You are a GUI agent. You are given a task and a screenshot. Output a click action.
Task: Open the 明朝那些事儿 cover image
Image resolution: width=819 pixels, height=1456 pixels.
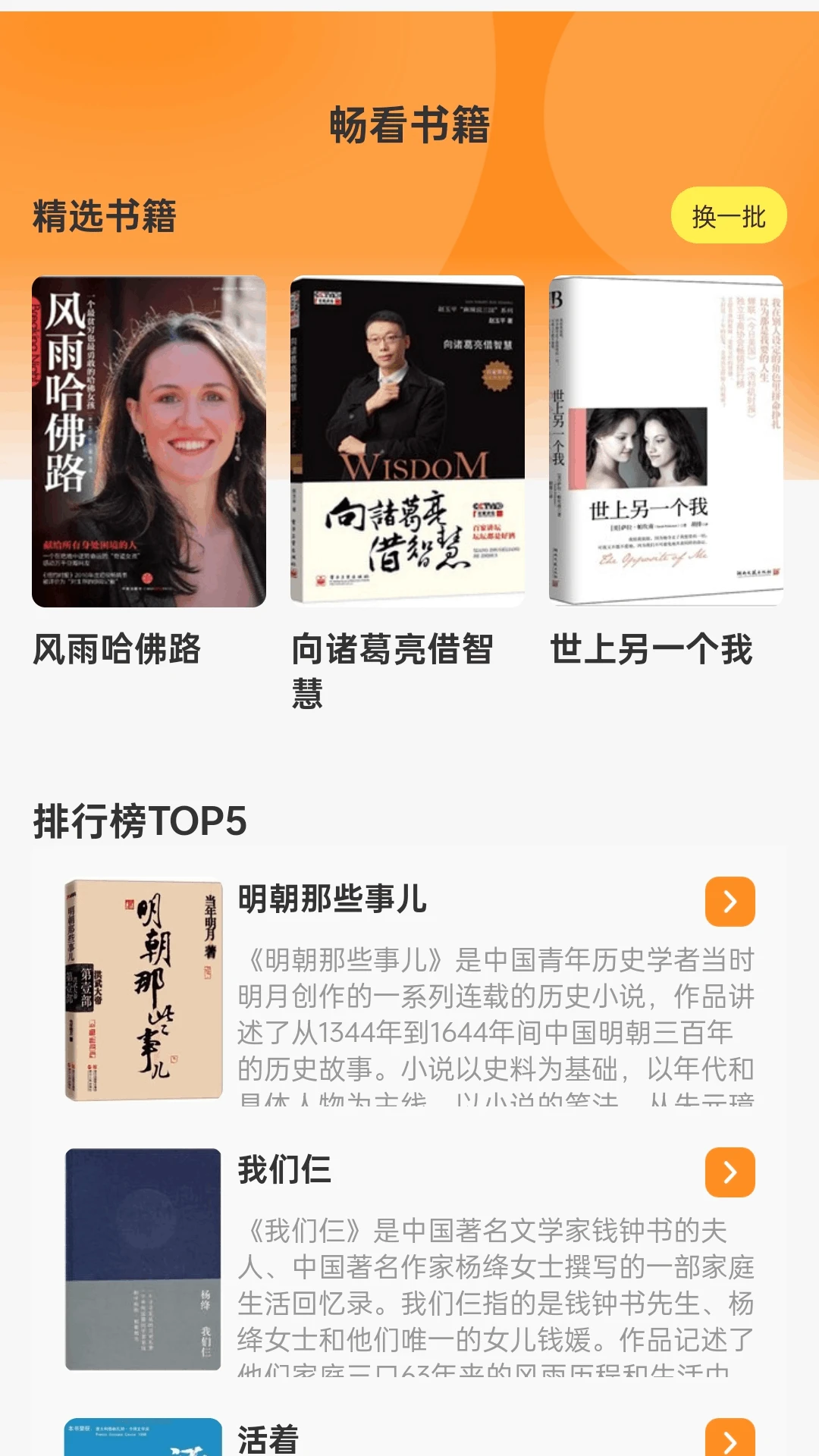coord(143,990)
